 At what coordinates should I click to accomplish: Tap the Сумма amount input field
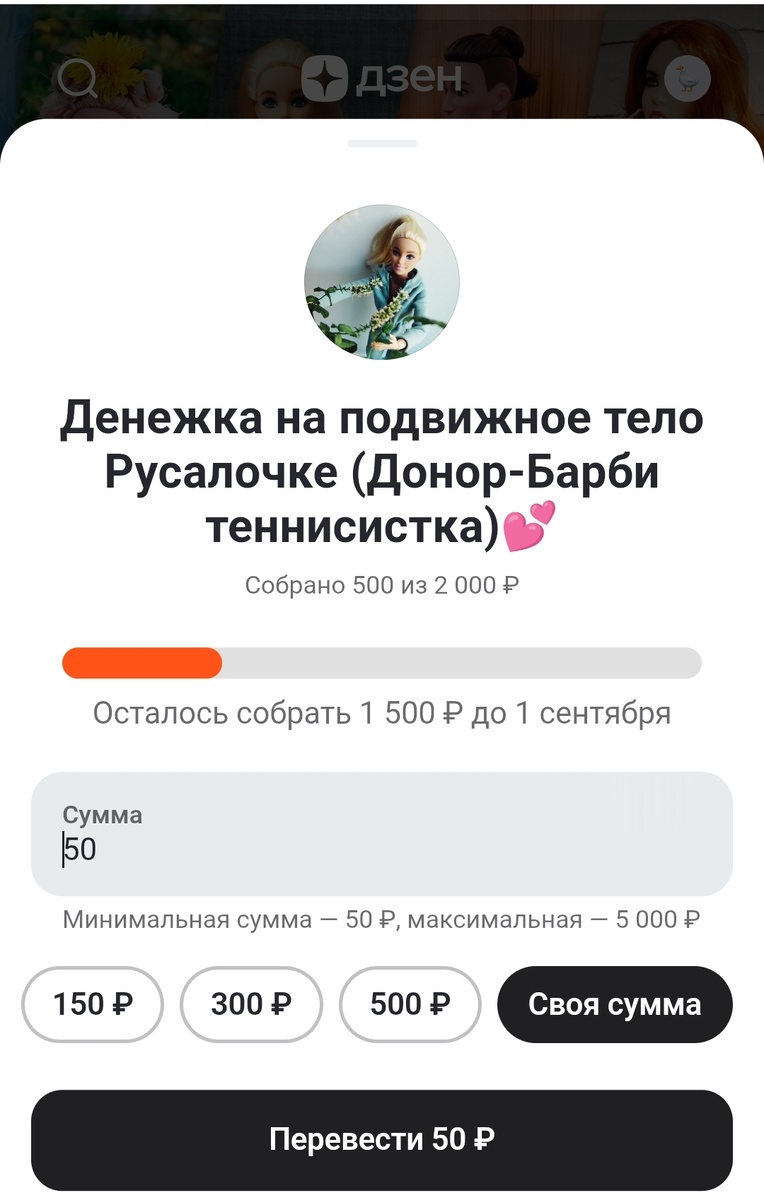tap(382, 834)
